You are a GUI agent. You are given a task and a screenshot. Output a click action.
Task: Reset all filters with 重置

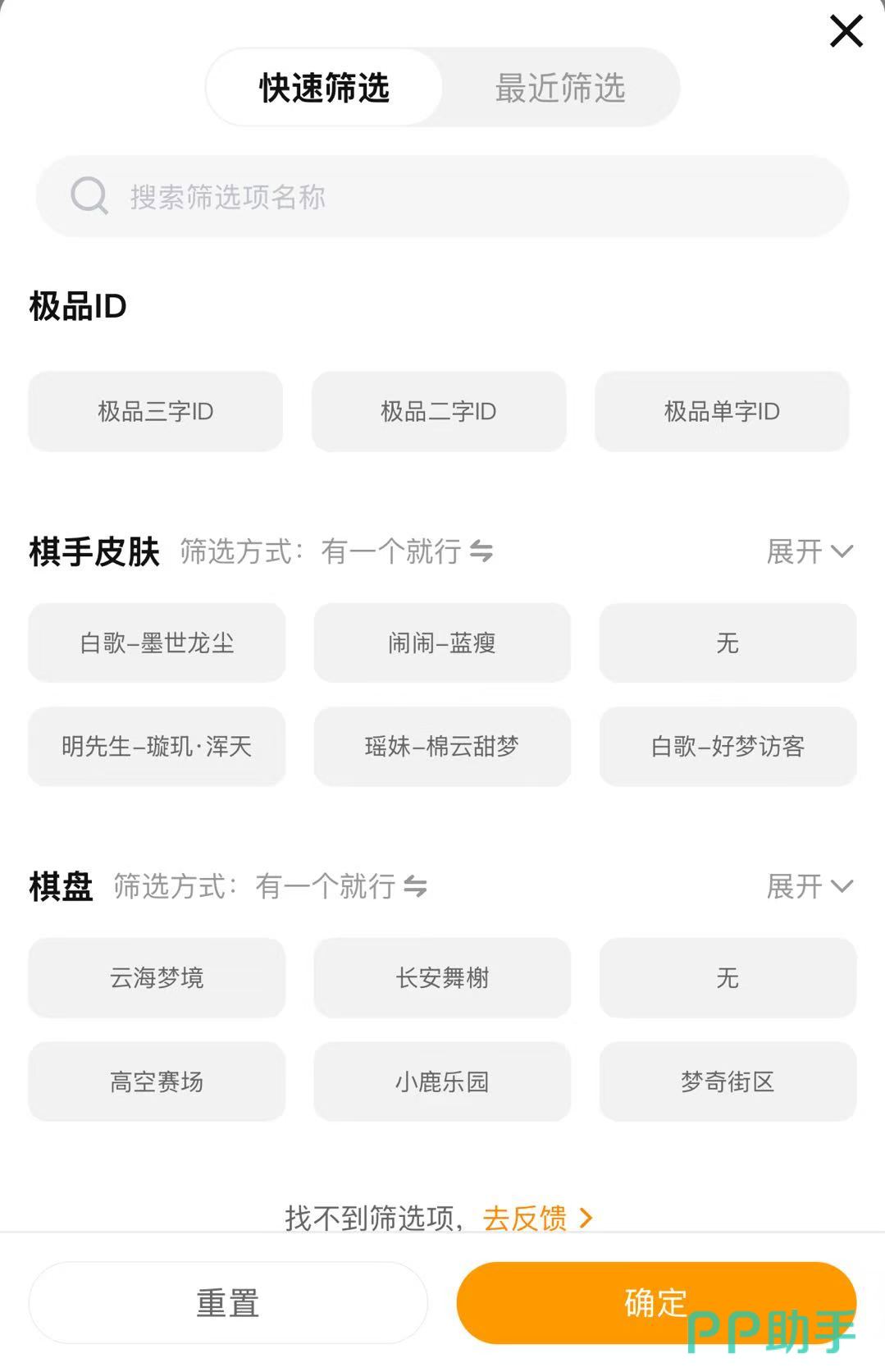point(228,1303)
